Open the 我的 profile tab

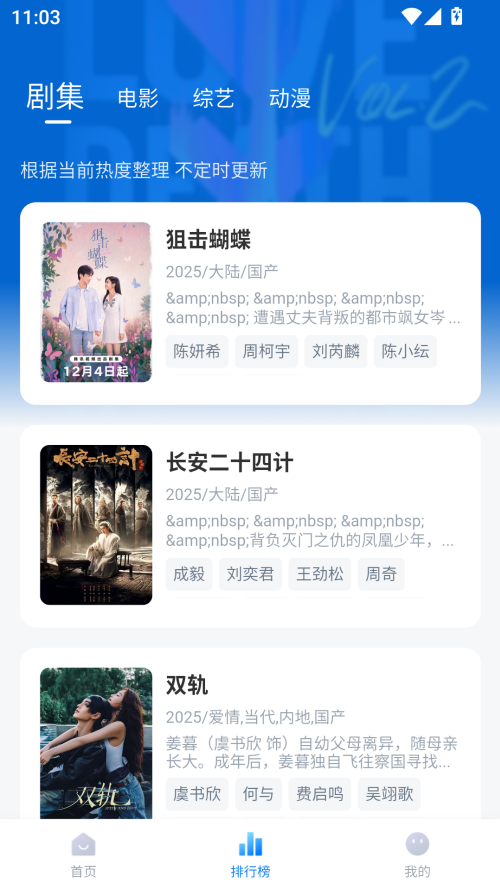click(x=417, y=855)
